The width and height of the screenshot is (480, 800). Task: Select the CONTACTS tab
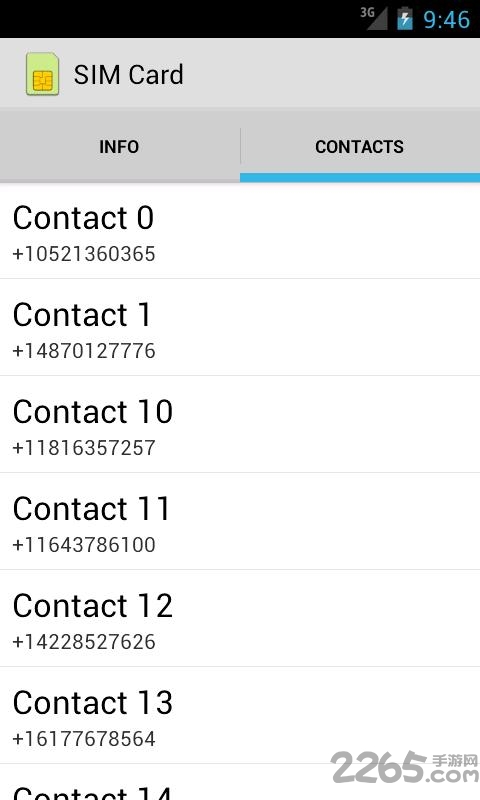pos(360,146)
